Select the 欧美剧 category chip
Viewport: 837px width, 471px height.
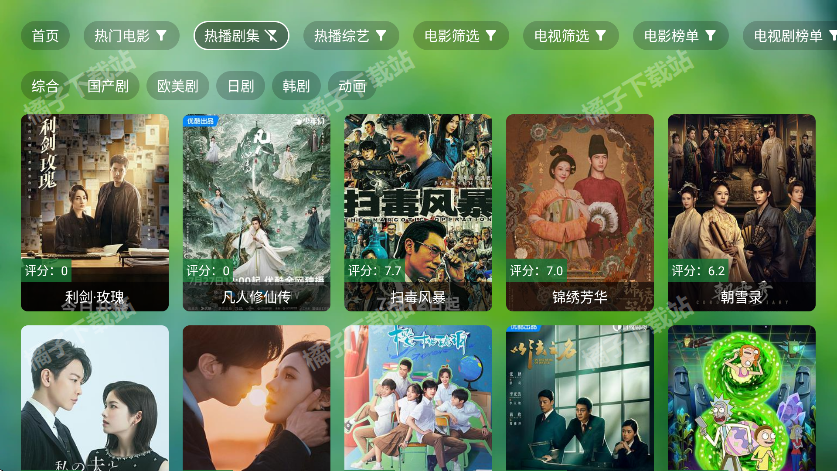[178, 86]
